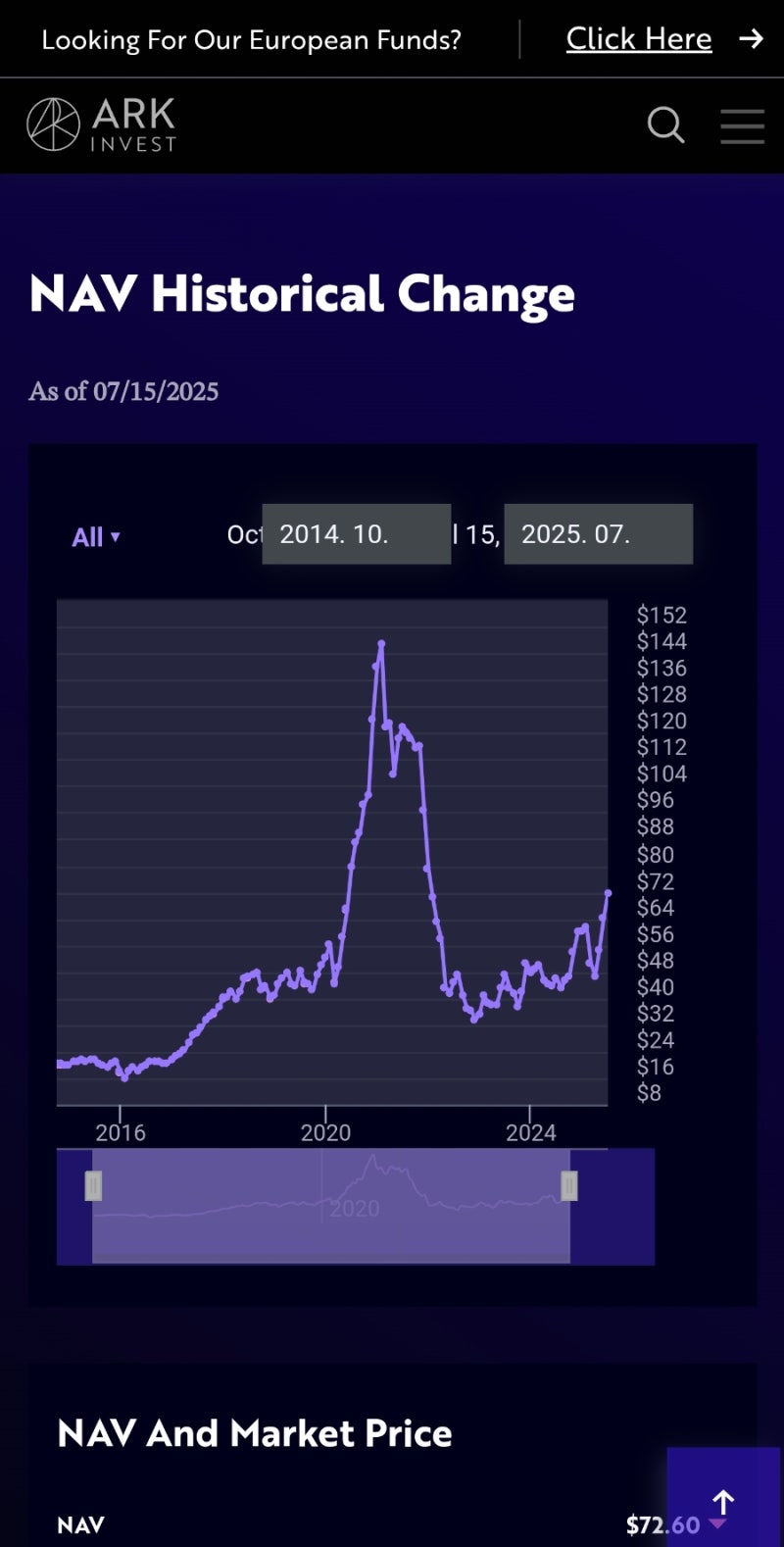Viewport: 784px width, 1547px height.
Task: Click the search magnifier in the header
Action: click(665, 125)
